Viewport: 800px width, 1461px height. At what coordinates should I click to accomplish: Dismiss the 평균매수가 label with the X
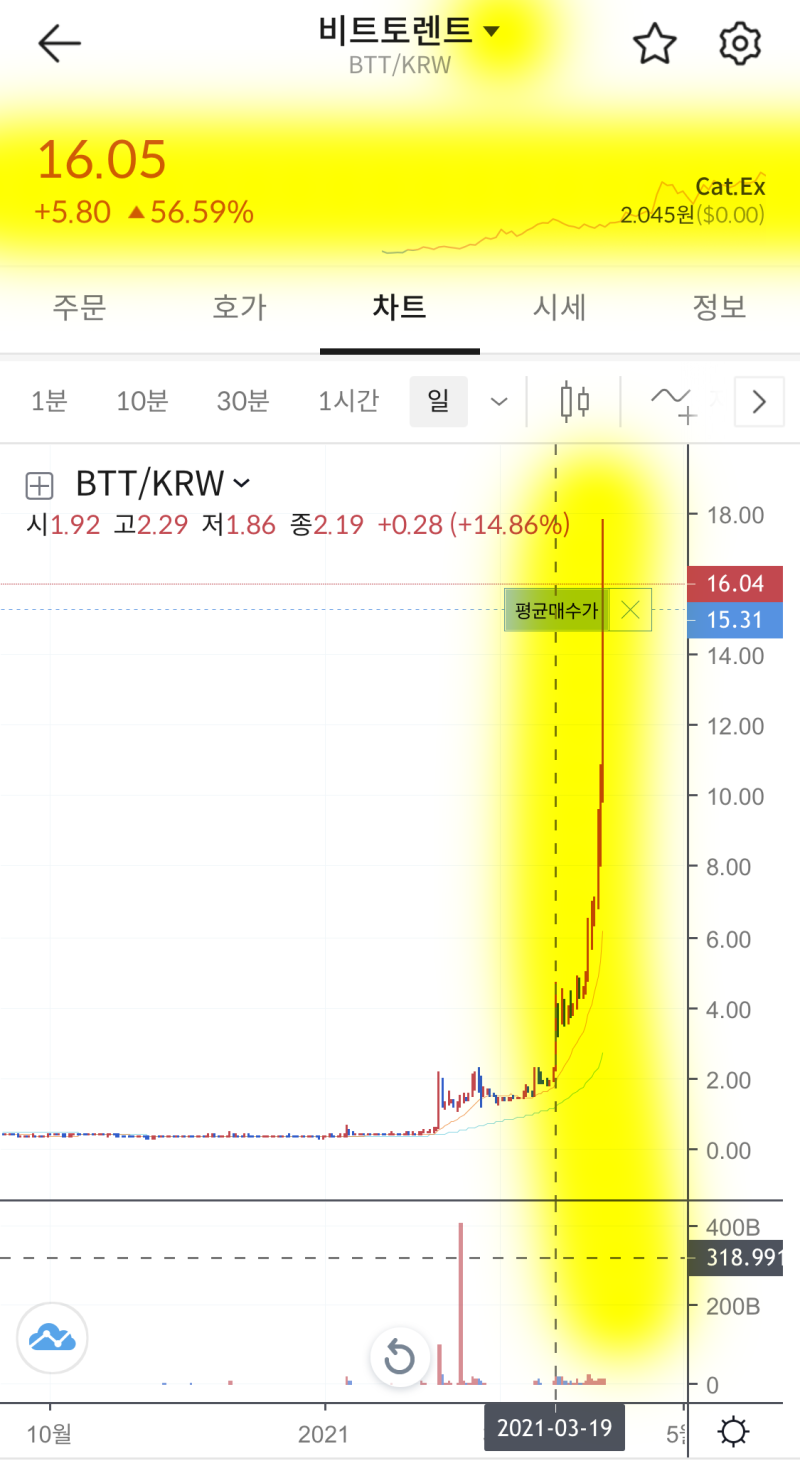[629, 609]
